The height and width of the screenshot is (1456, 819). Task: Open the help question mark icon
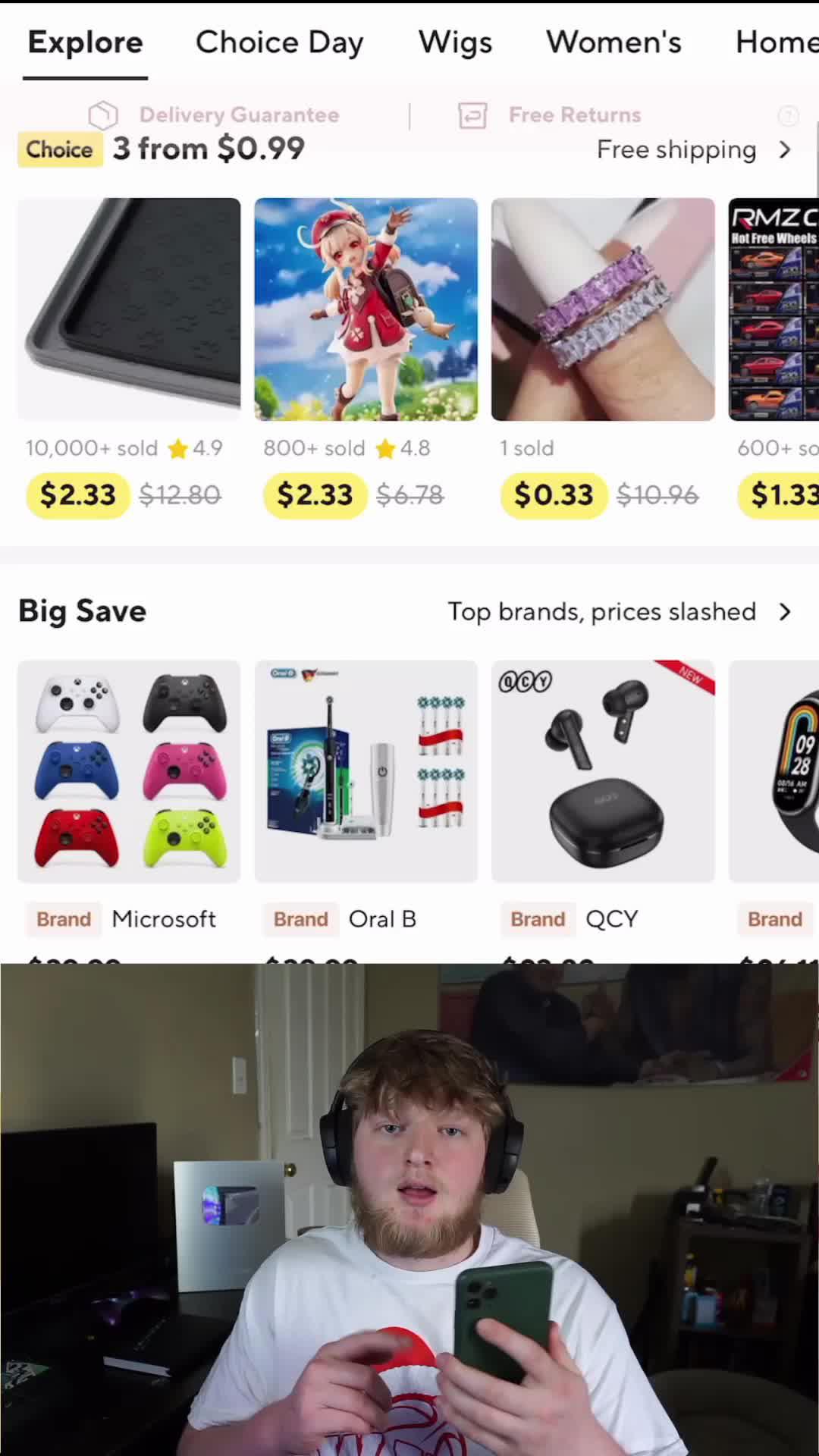coord(789,115)
